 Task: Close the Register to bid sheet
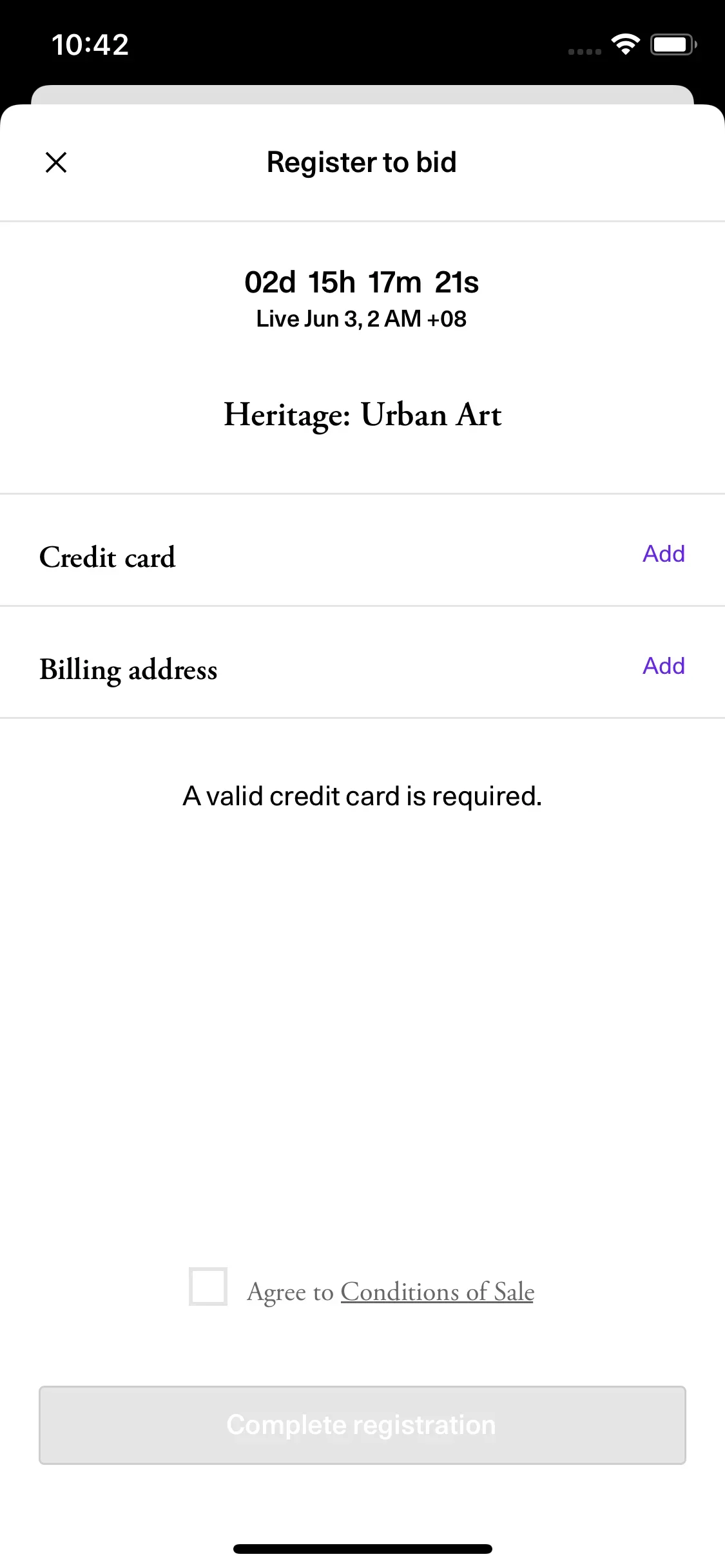click(x=56, y=162)
